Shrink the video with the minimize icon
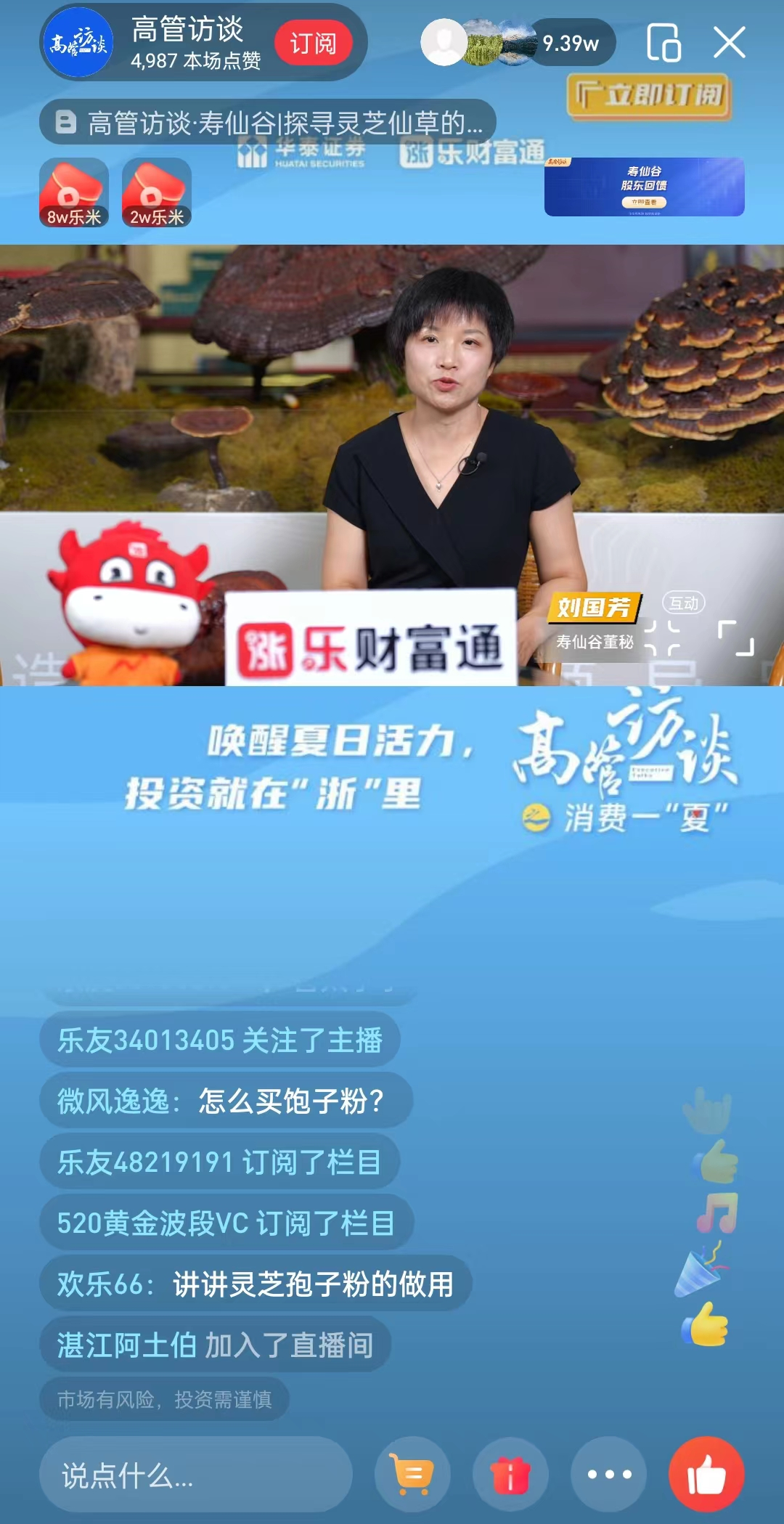The image size is (784, 1524). click(662, 638)
